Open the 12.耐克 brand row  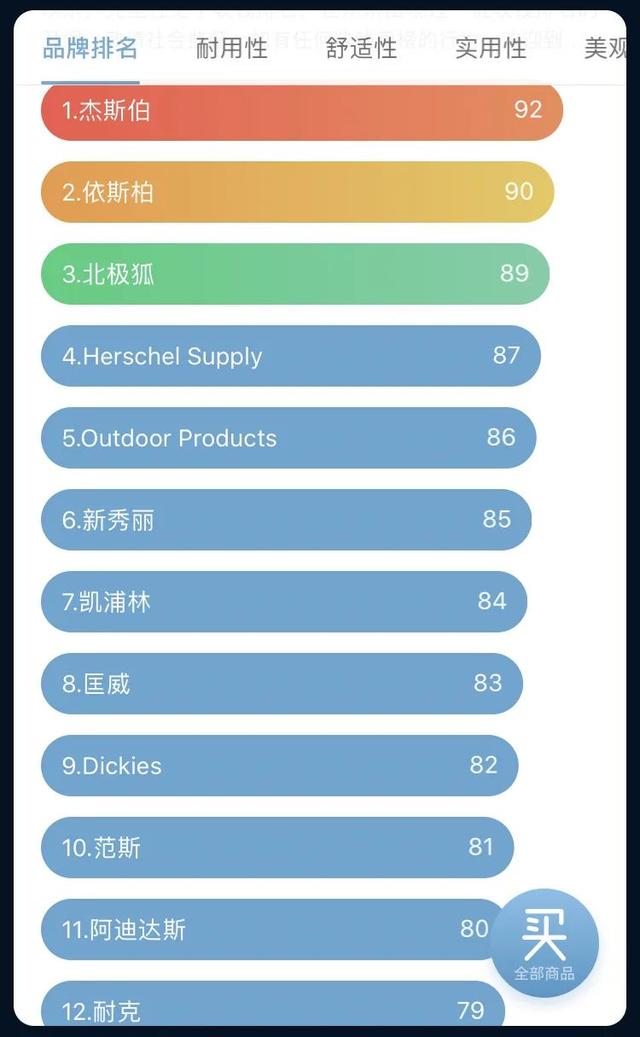(272, 1008)
